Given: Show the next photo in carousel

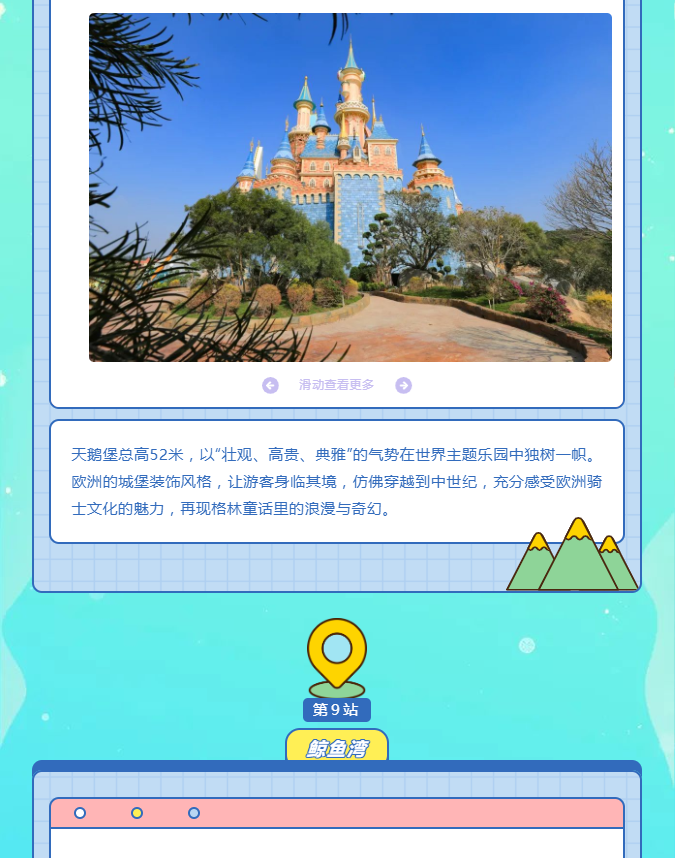Looking at the screenshot, I should pos(403,385).
